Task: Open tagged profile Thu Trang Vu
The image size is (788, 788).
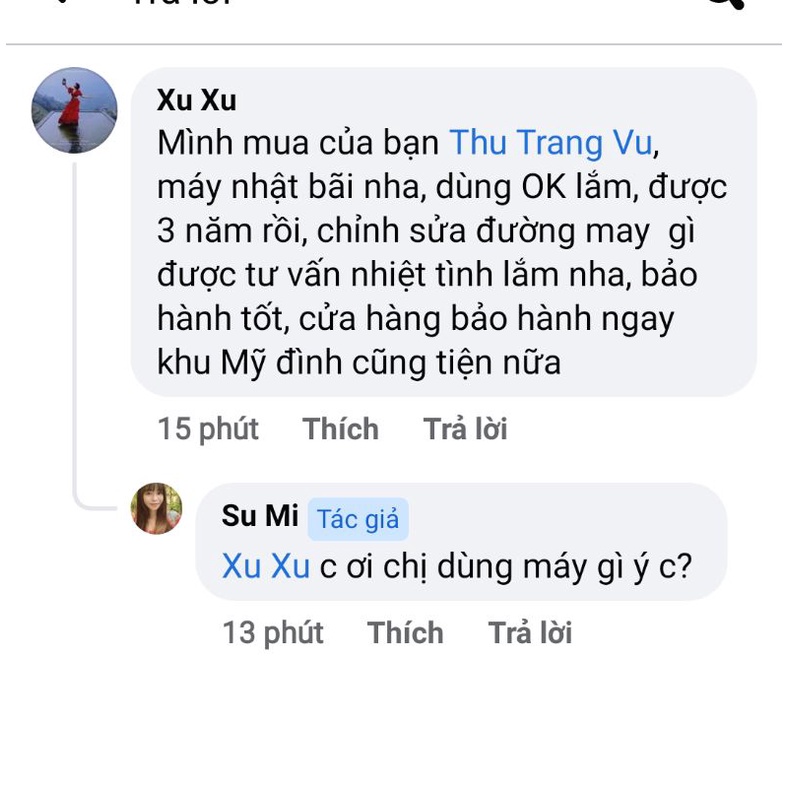Action: click(x=550, y=143)
